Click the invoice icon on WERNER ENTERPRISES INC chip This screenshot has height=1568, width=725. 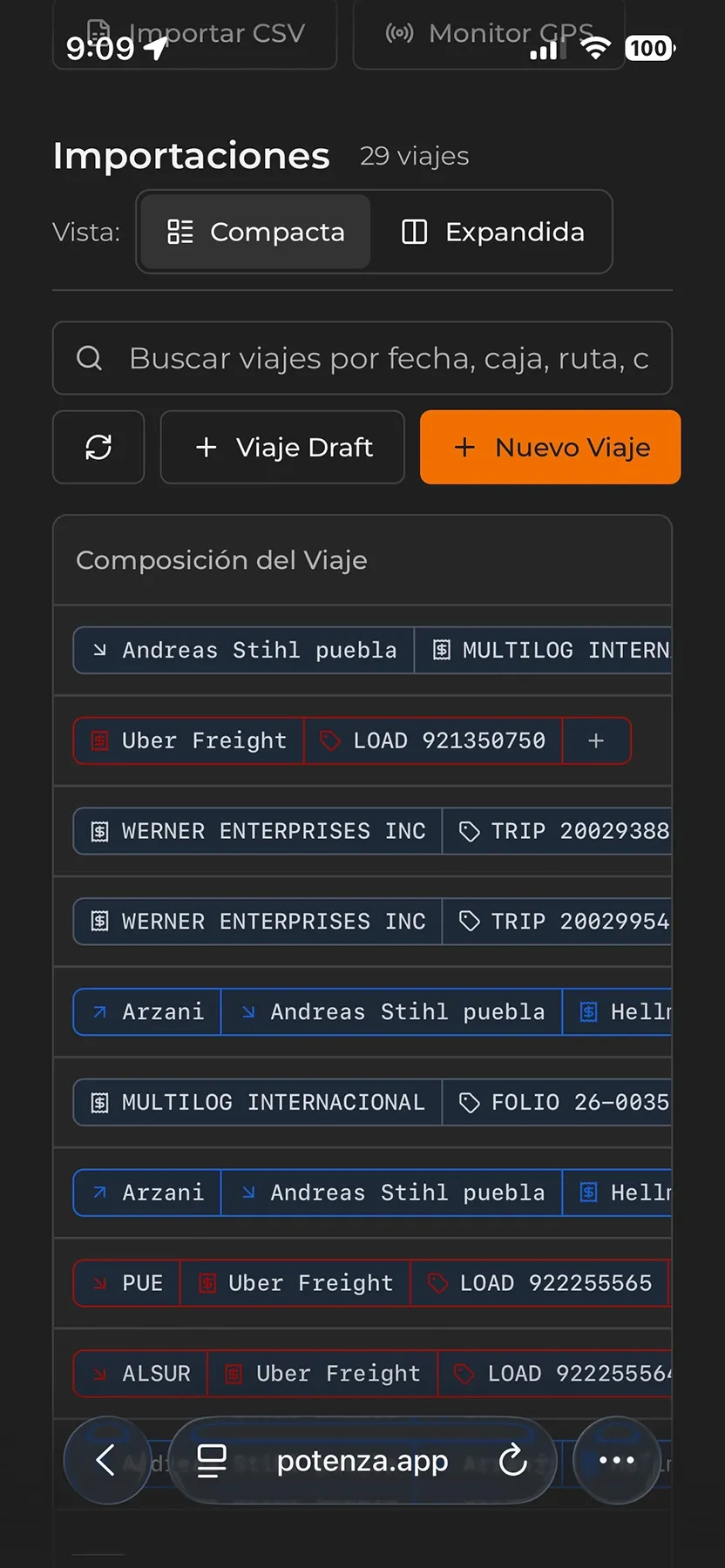point(101,831)
